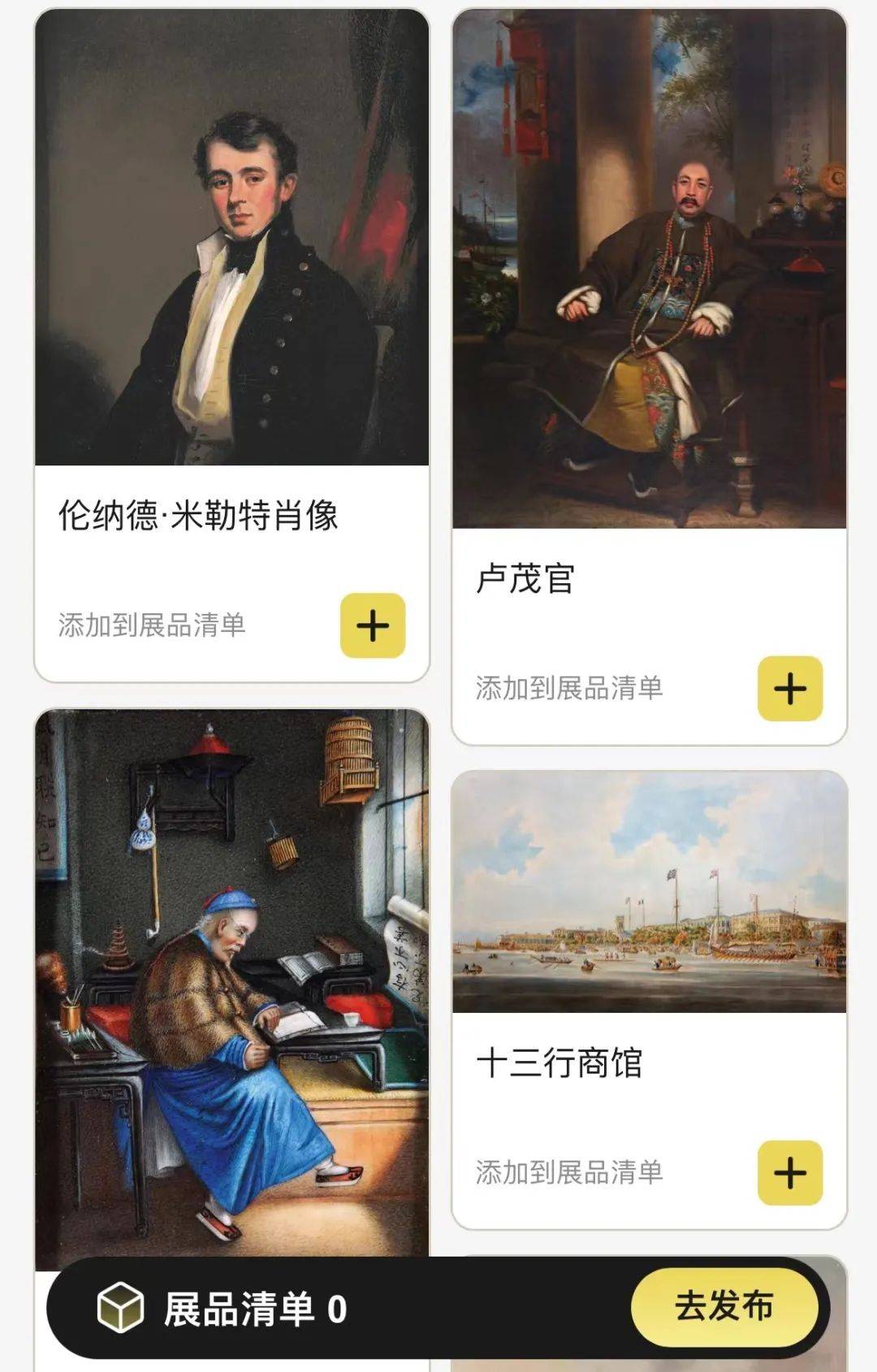
Task: Add 伦纳德·米勒特肖像 to the exhibit list
Action: [372, 625]
